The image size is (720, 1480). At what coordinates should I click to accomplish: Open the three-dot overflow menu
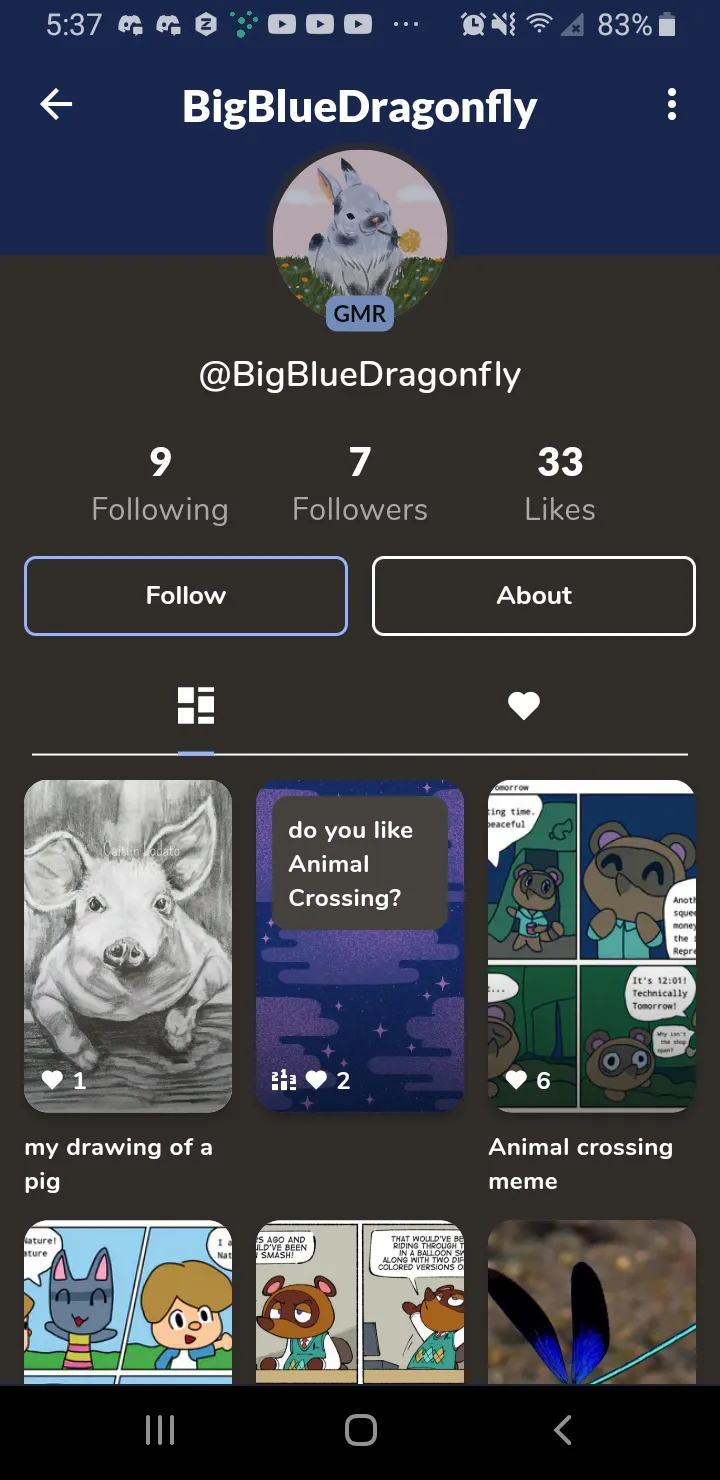pos(671,105)
